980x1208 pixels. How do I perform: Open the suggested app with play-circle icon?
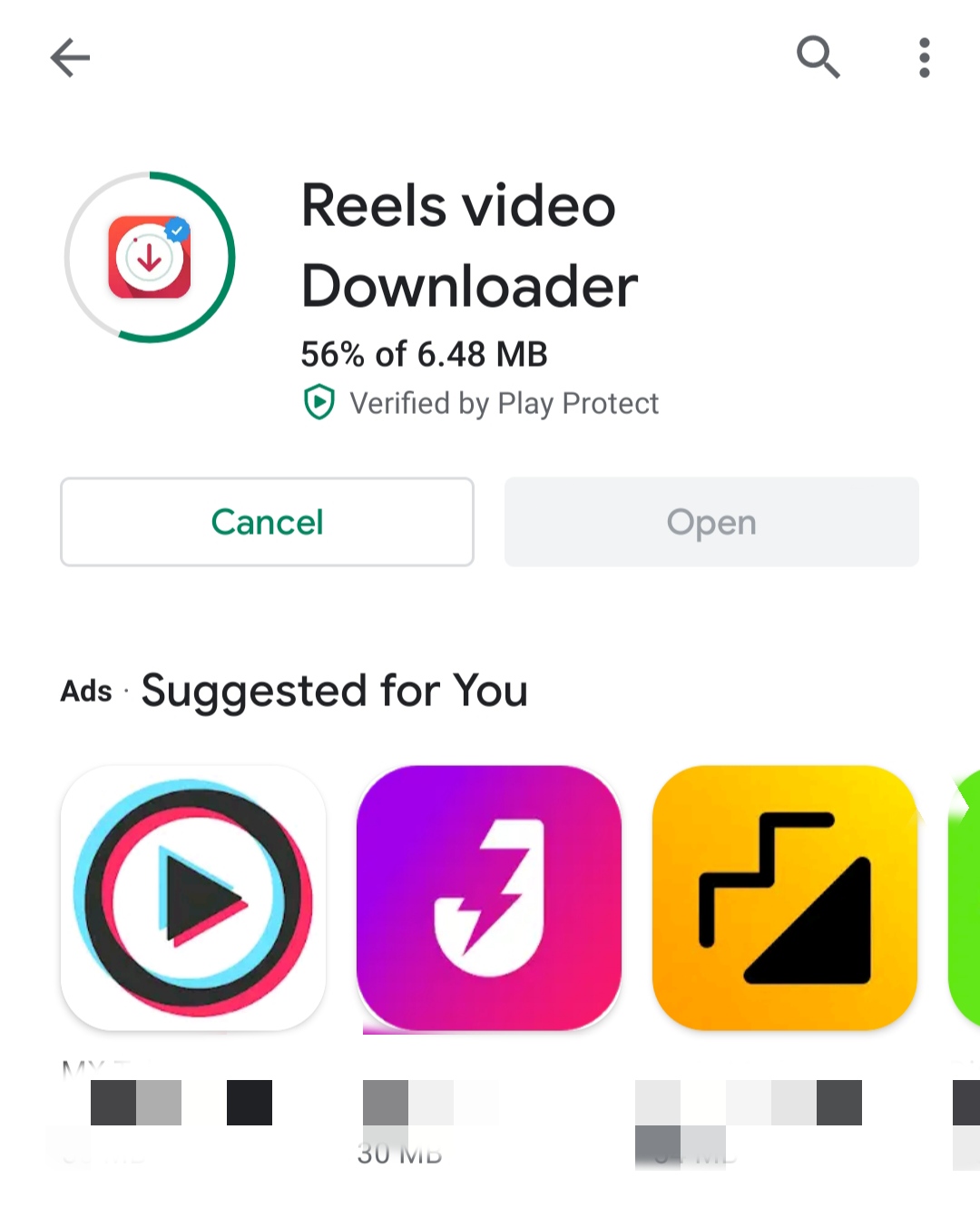tap(193, 898)
